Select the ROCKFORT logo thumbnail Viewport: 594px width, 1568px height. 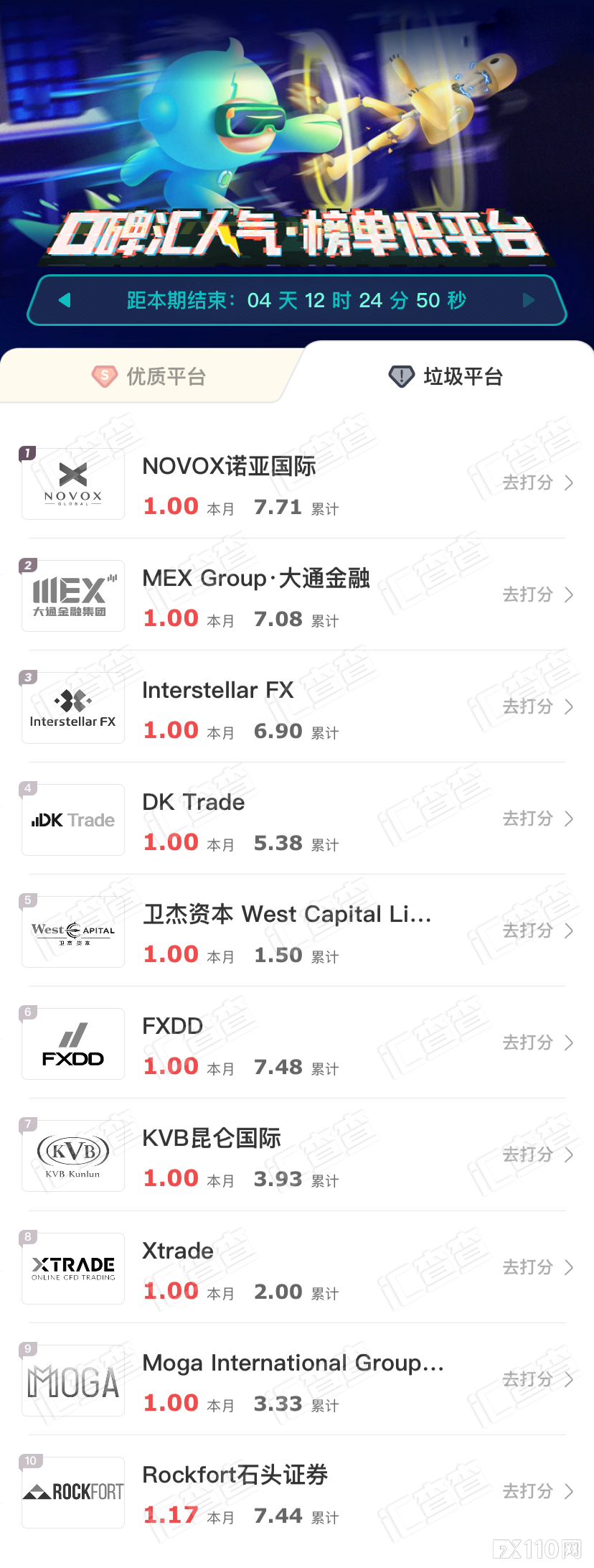[x=72, y=1492]
